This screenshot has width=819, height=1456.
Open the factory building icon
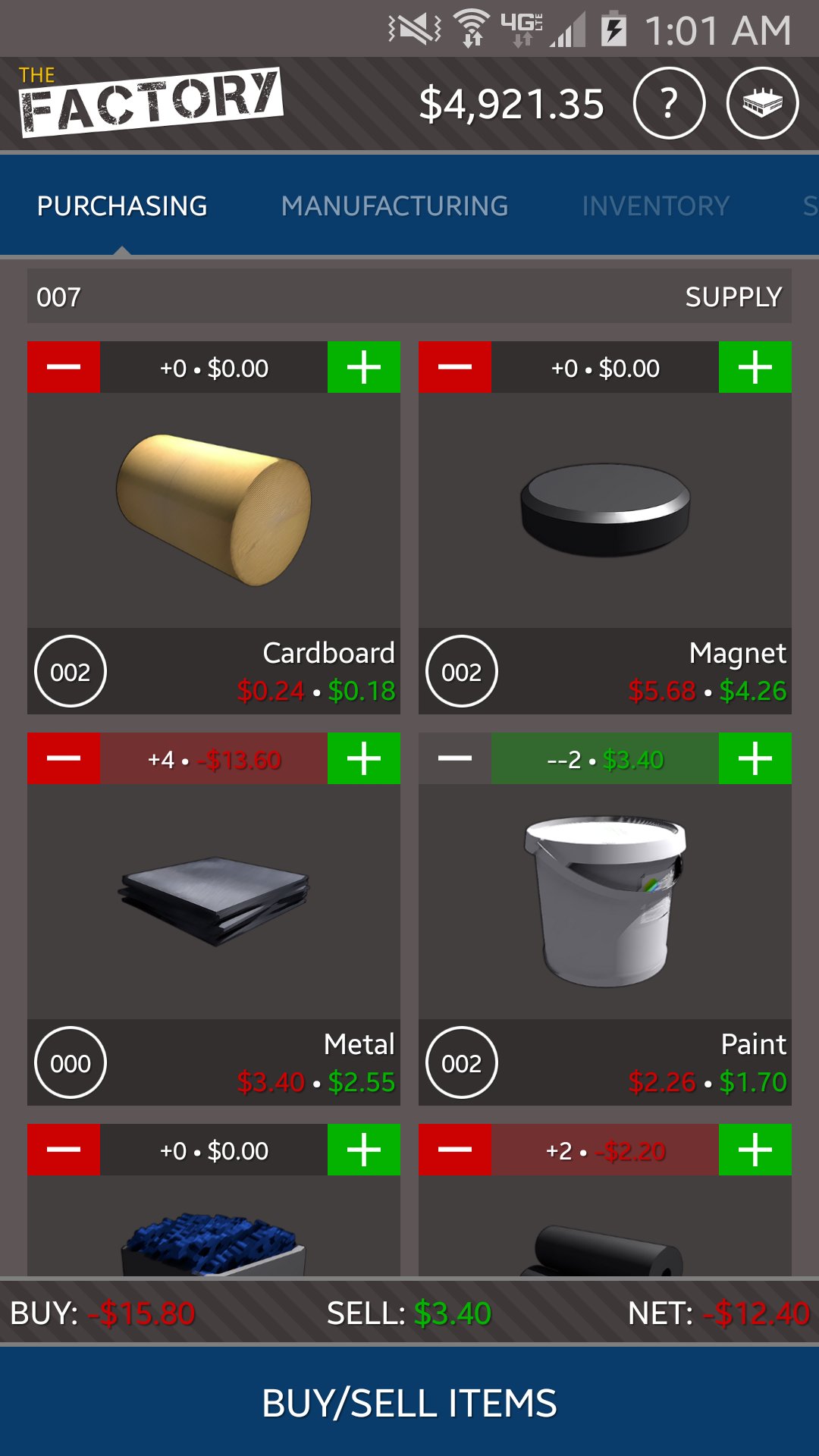pyautogui.click(x=762, y=103)
